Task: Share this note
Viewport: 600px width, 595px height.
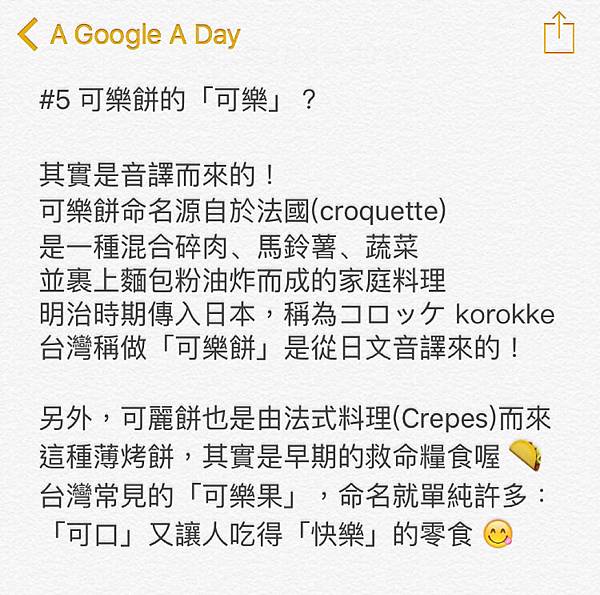Action: [559, 32]
